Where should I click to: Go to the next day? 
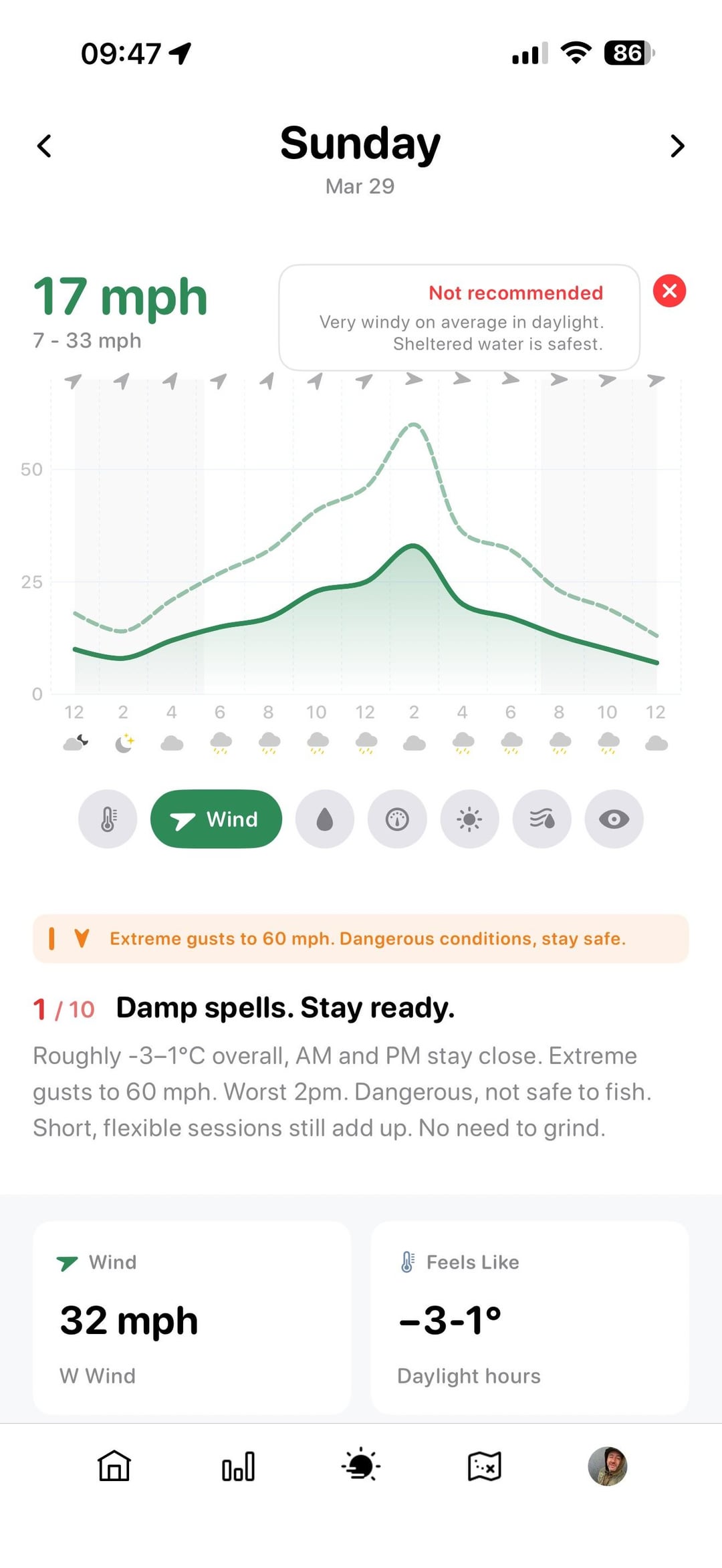[677, 146]
